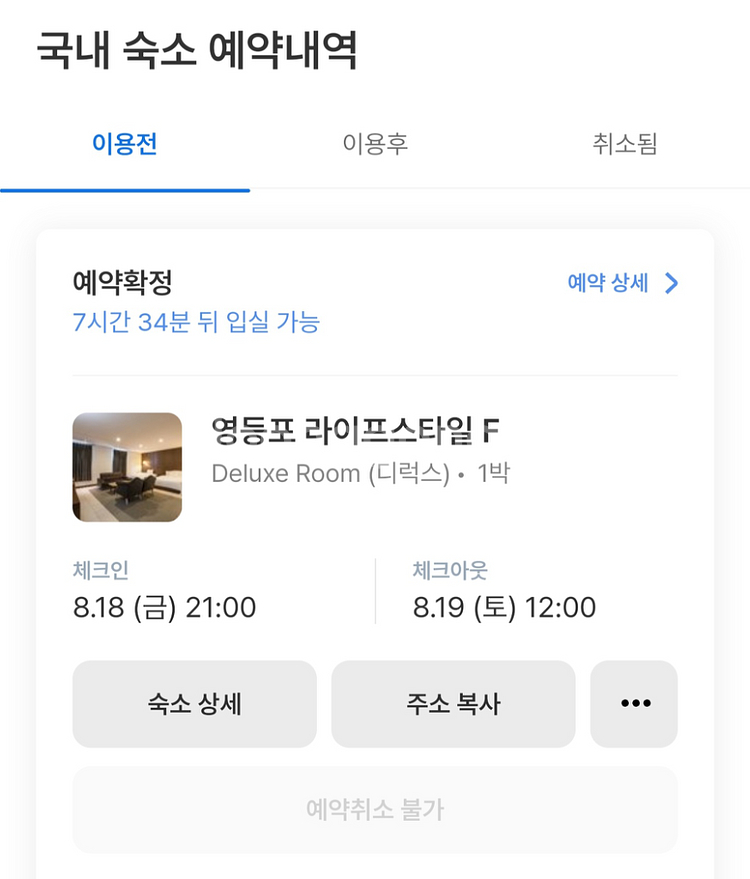The image size is (750, 879).
Task: Open the room photo thumbnail
Action: coord(127,467)
